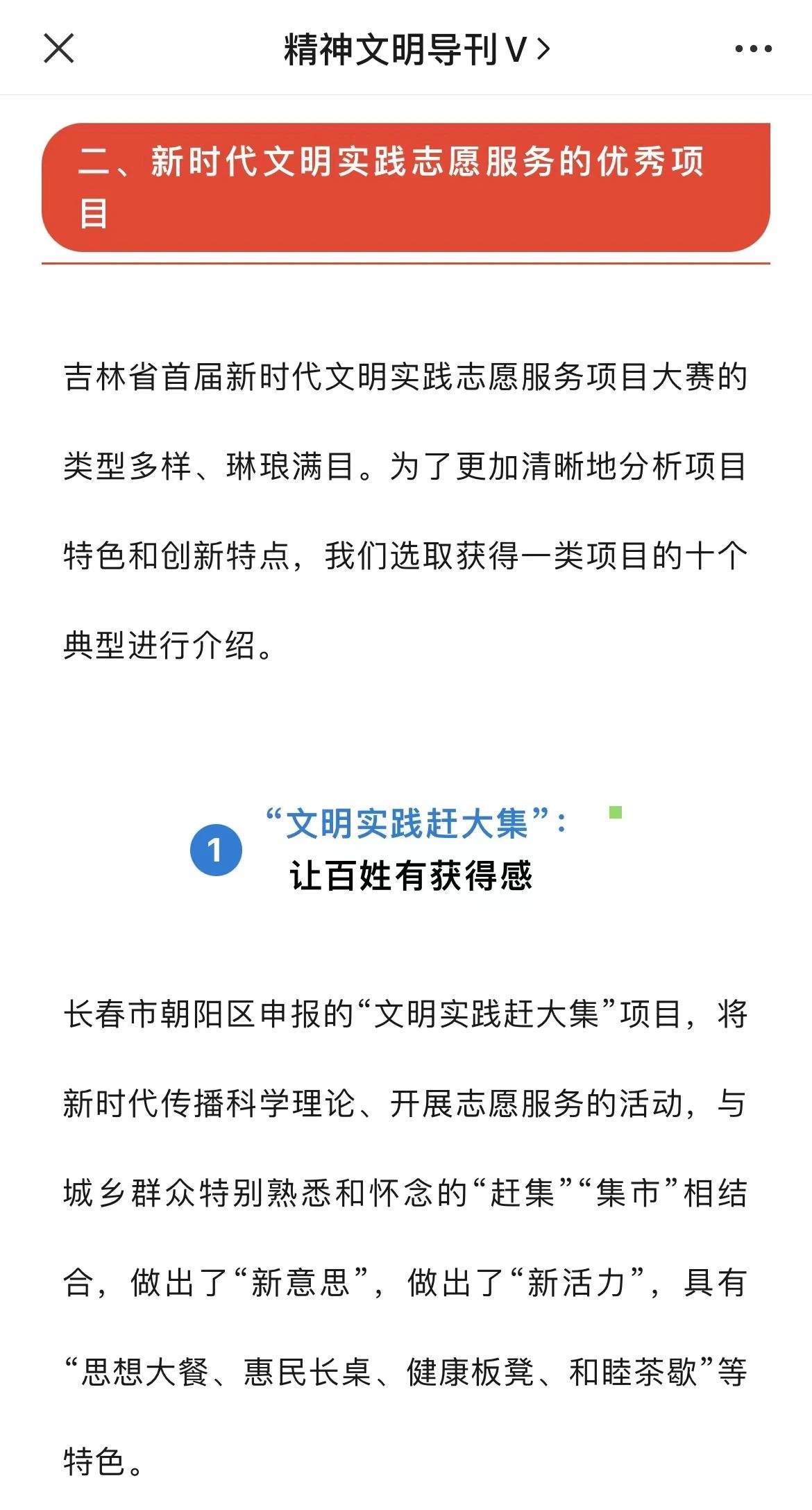Open the three-dot more options menu

pos(753,49)
